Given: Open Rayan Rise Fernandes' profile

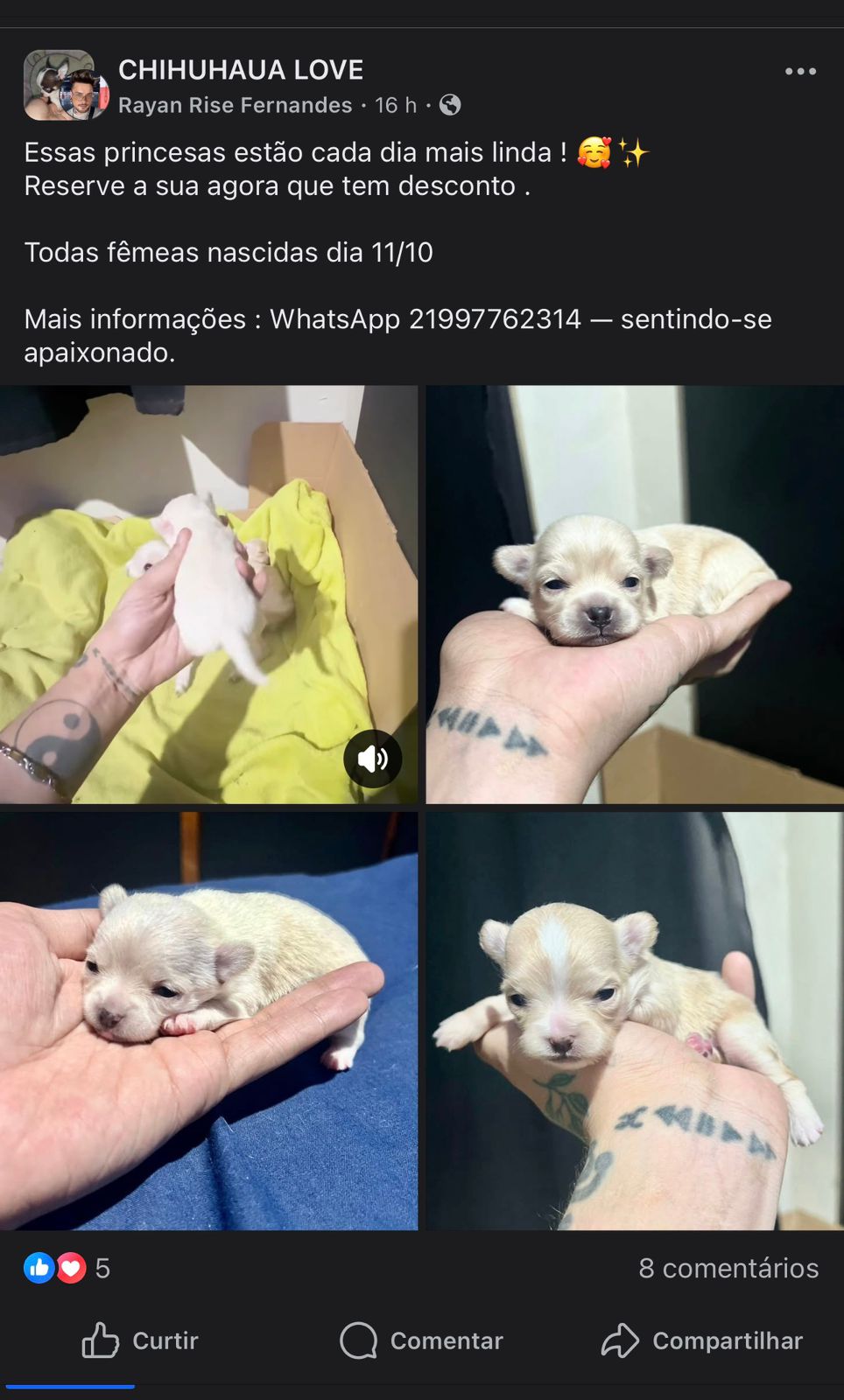Looking at the screenshot, I should tap(235, 105).
